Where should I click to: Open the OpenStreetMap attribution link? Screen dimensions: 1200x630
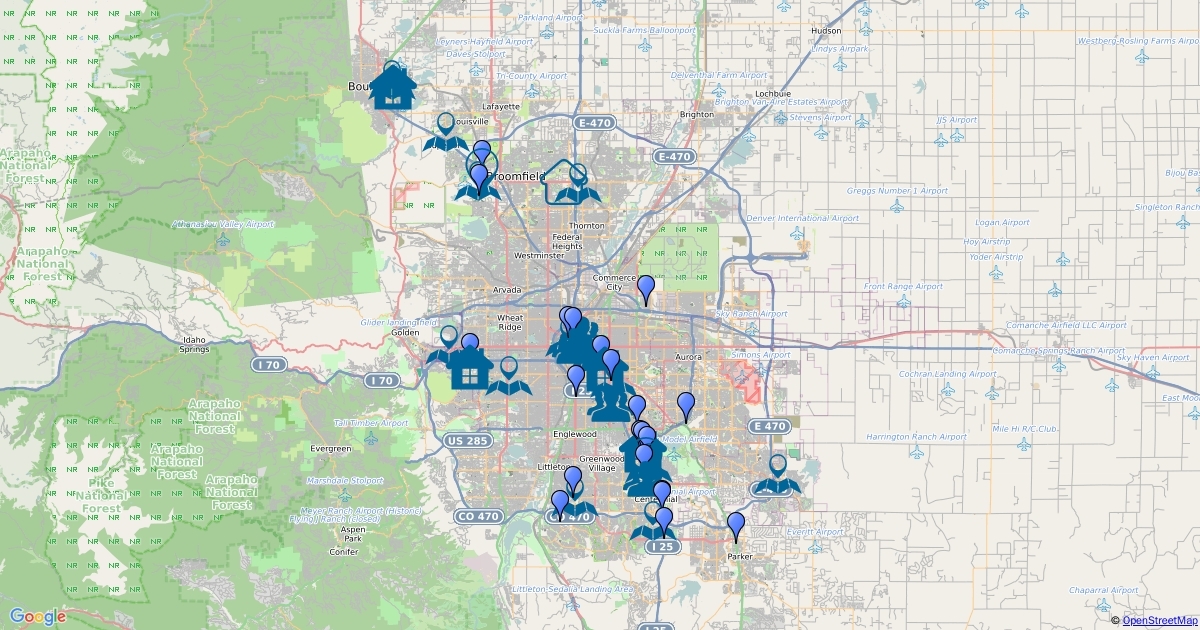[x=1159, y=621]
